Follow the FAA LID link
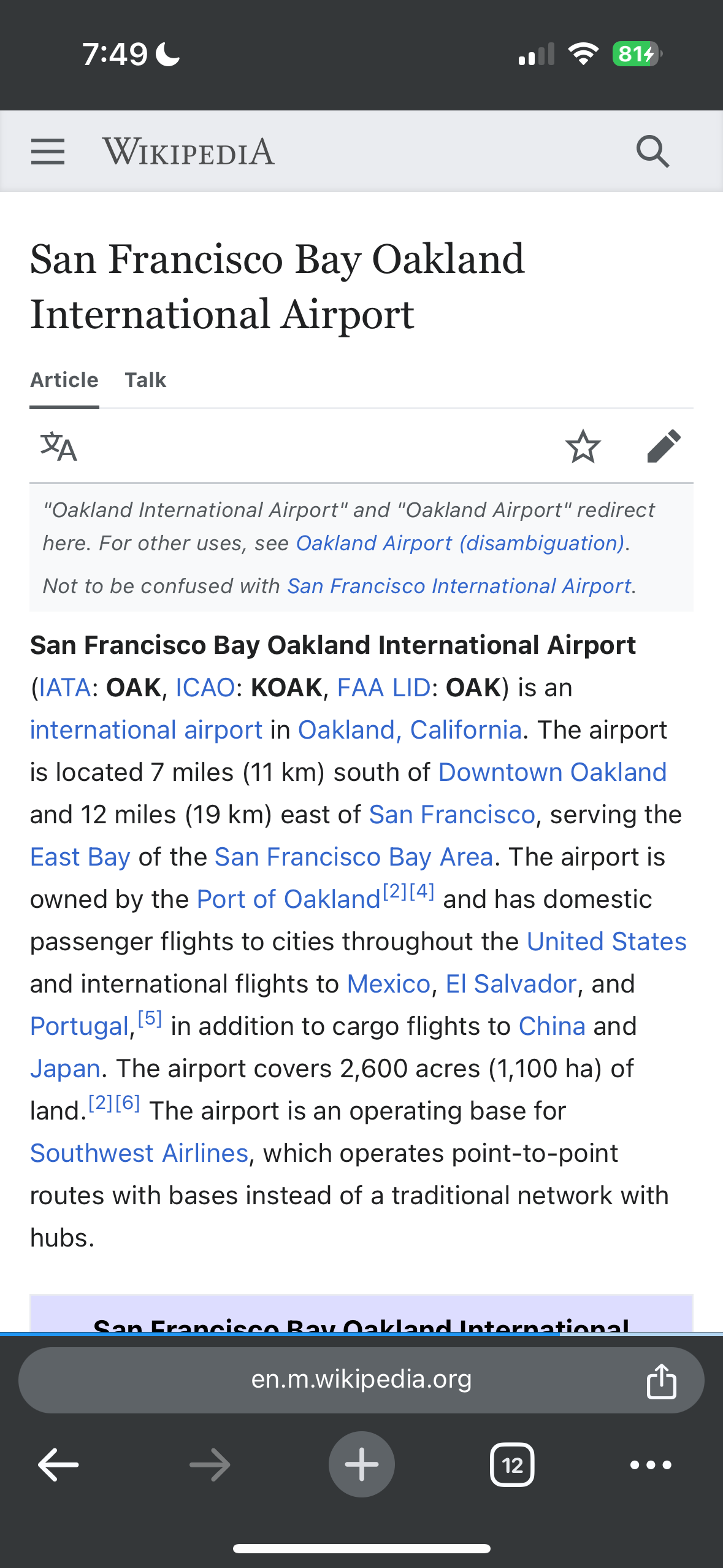 click(x=384, y=688)
